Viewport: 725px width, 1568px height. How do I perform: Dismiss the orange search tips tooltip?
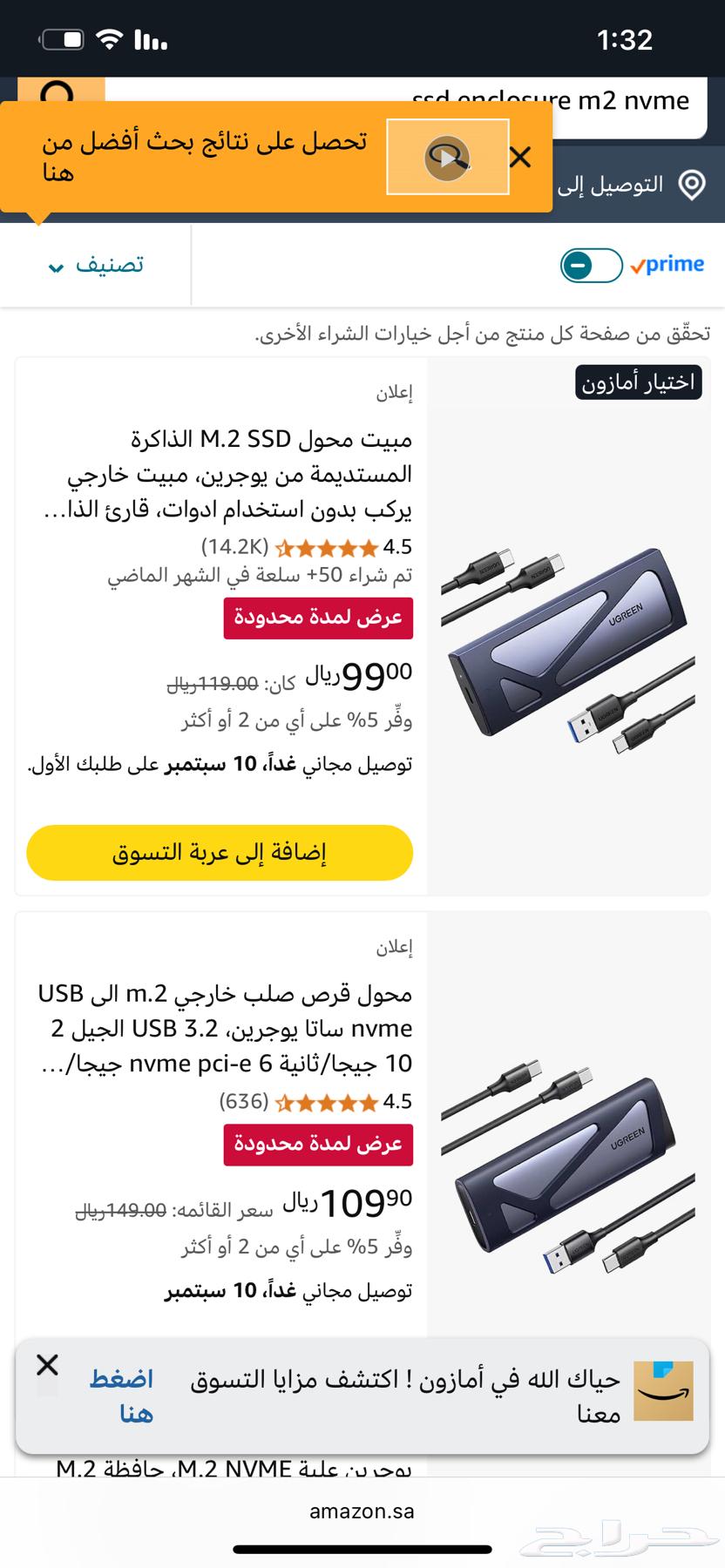point(520,158)
